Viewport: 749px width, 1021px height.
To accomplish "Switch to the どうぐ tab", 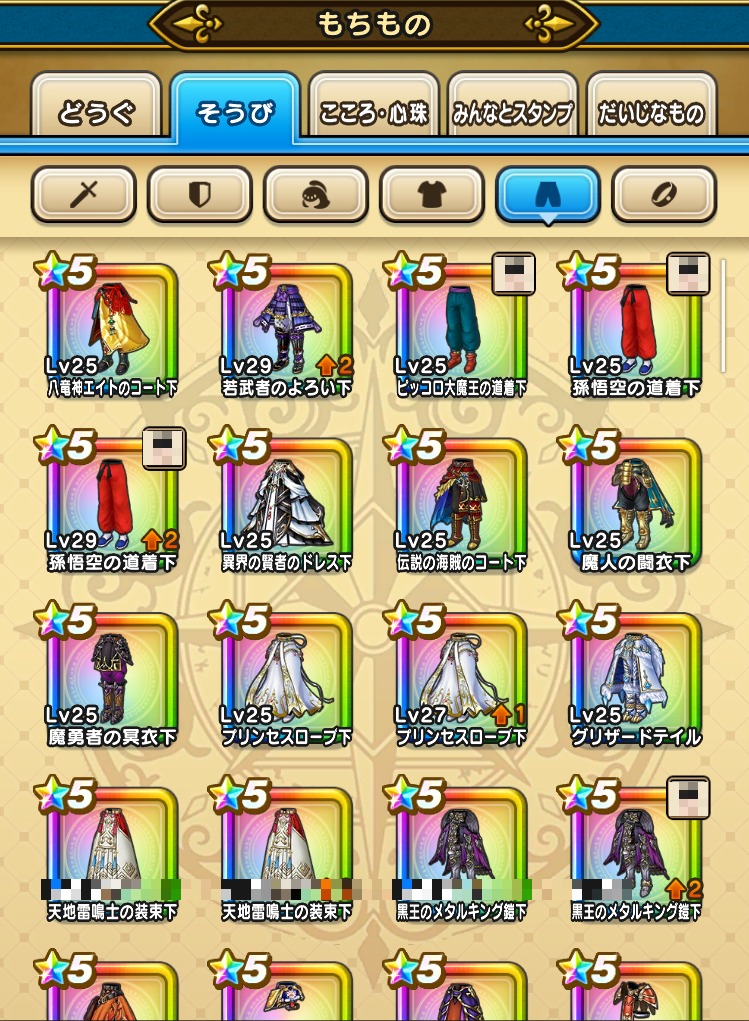I will coord(95,112).
